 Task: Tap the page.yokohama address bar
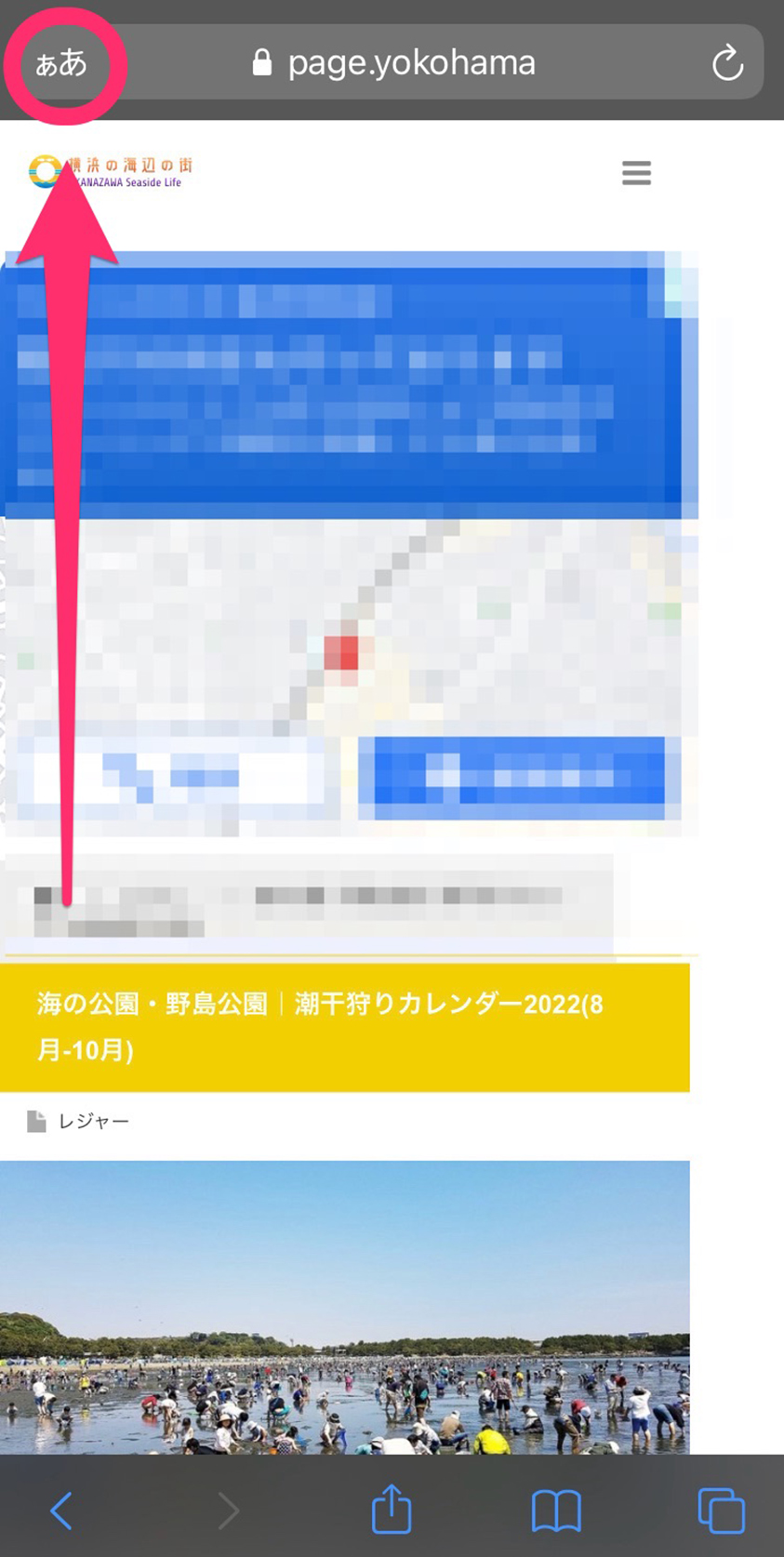tap(409, 63)
